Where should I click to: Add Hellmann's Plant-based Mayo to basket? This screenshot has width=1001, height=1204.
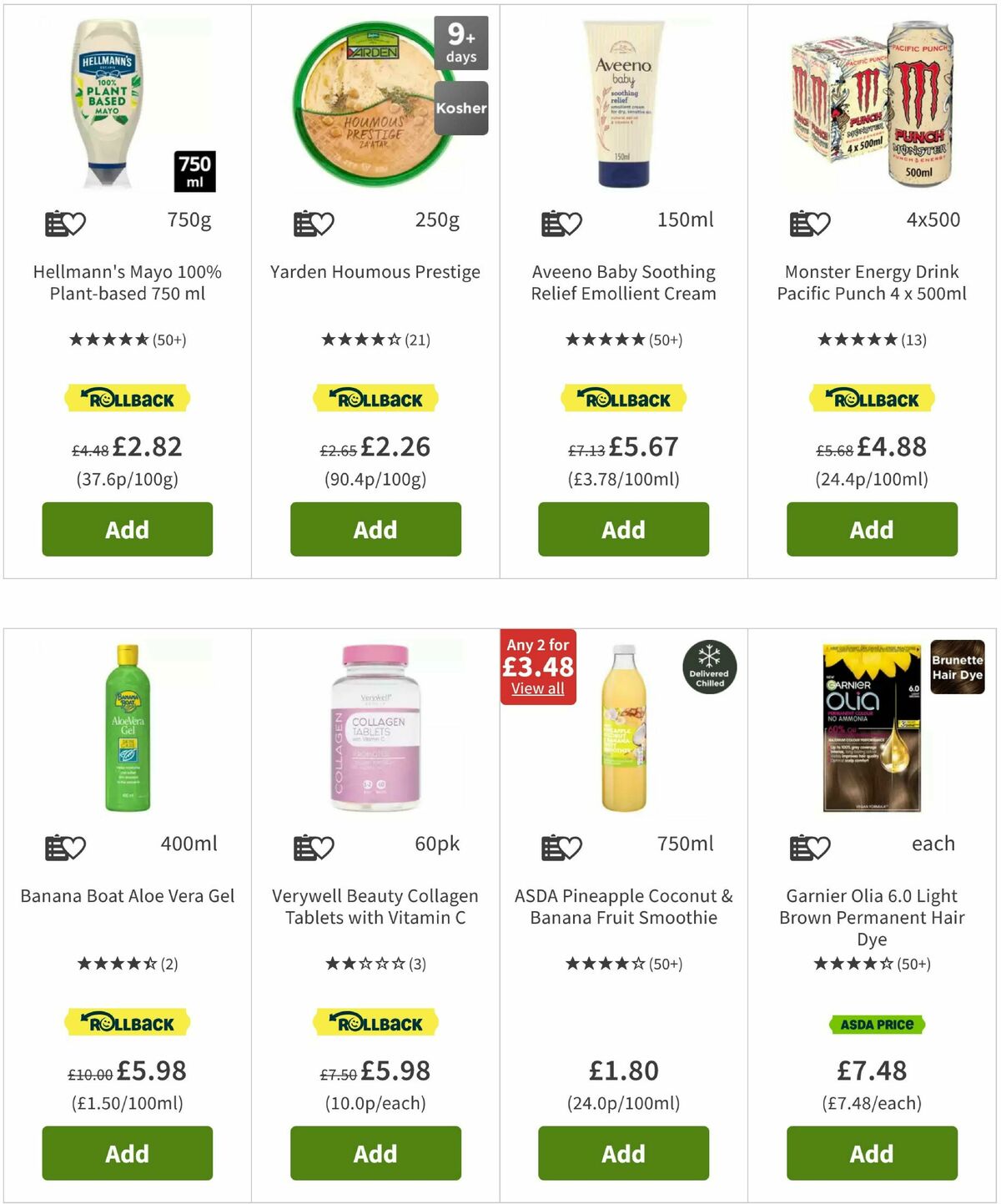pos(127,529)
